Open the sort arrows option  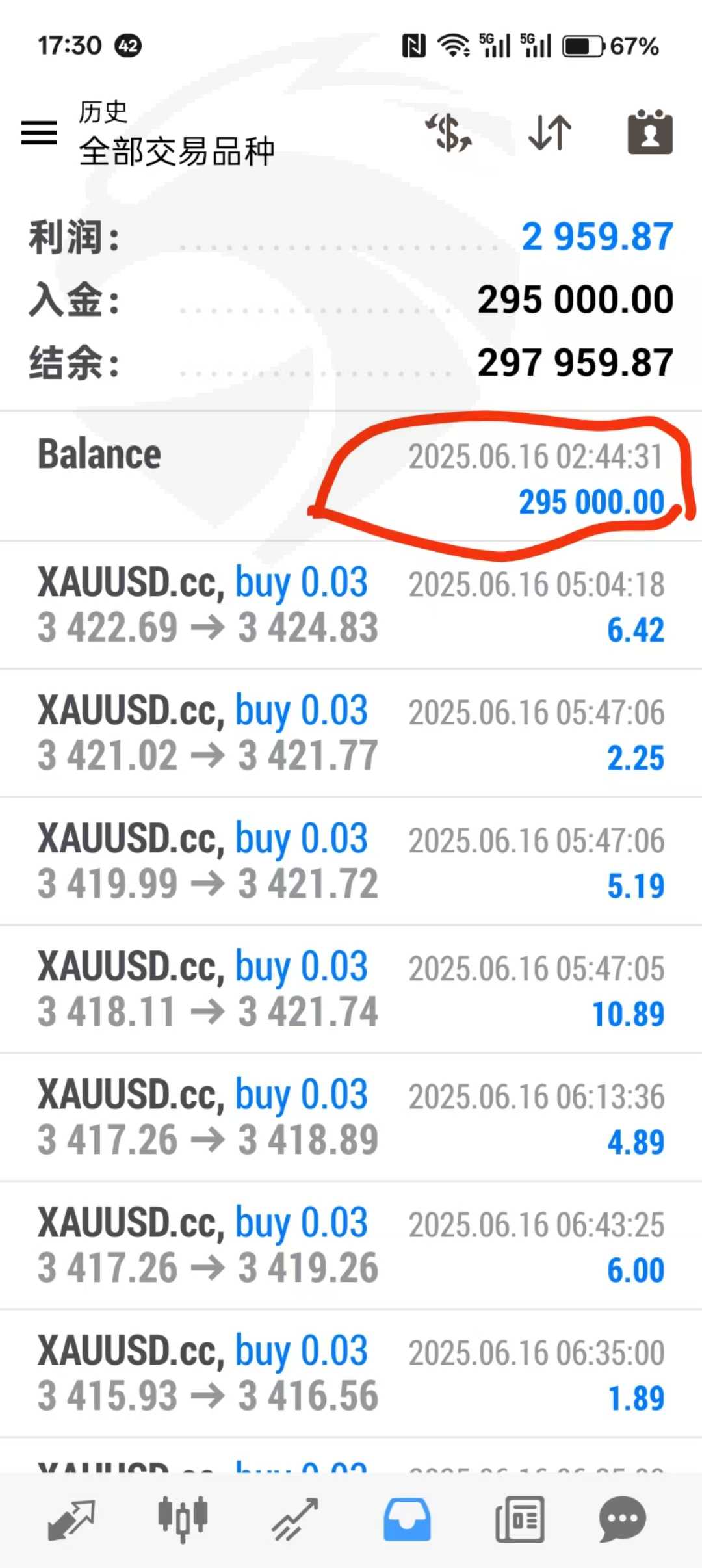click(550, 133)
